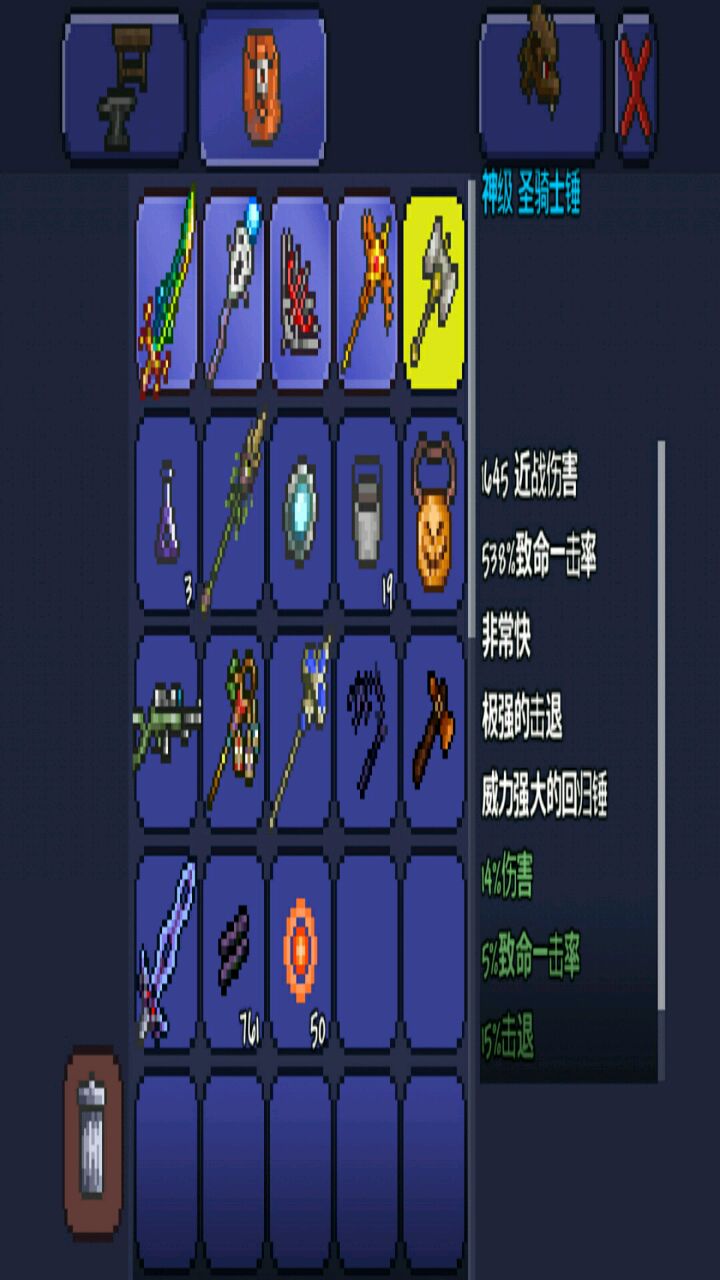Select the dark grappling hook item
The width and height of the screenshot is (720, 1280).
pyautogui.click(x=367, y=730)
